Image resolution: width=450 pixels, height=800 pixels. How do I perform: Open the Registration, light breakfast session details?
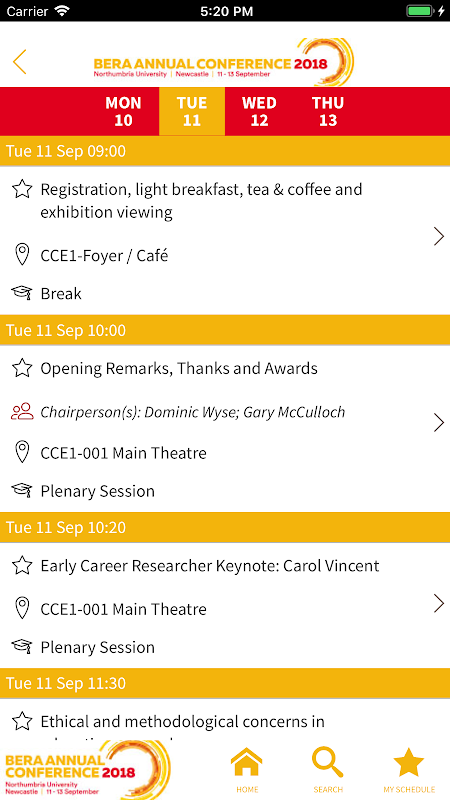[x=225, y=240]
